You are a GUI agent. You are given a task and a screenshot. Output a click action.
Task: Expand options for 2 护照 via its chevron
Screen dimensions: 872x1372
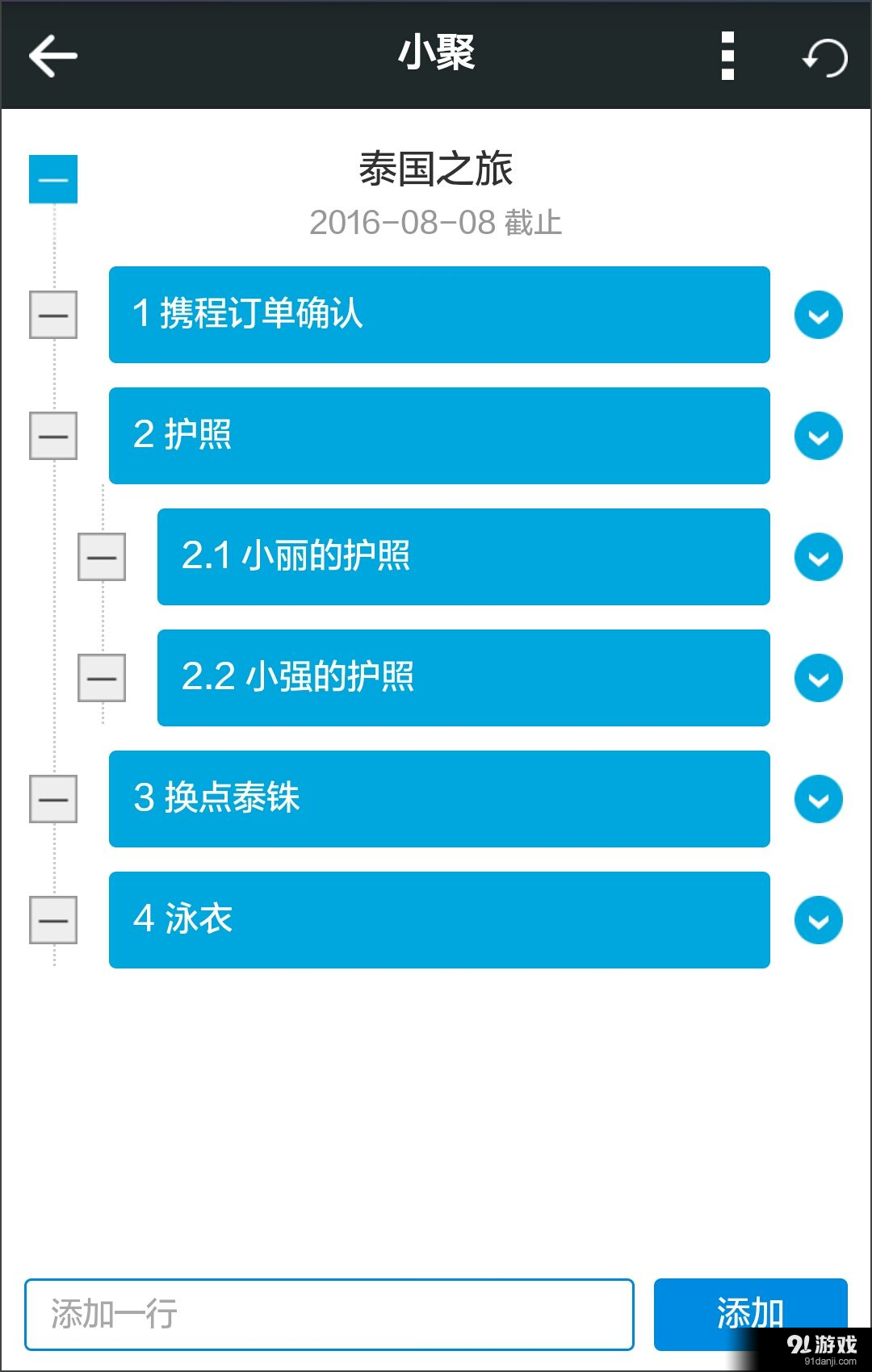tap(818, 436)
